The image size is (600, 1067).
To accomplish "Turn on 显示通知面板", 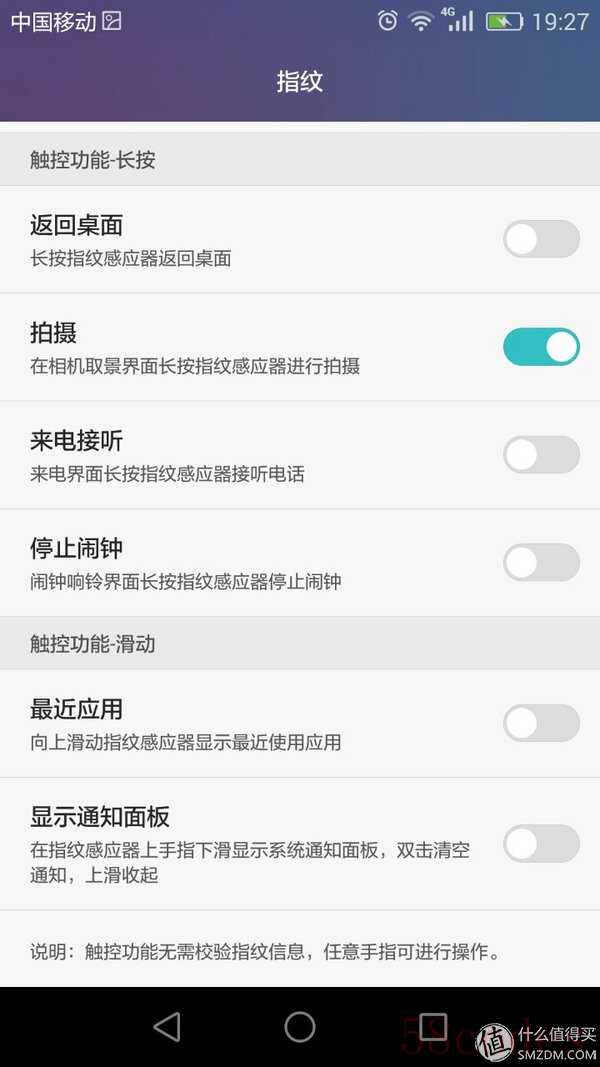I will (541, 843).
